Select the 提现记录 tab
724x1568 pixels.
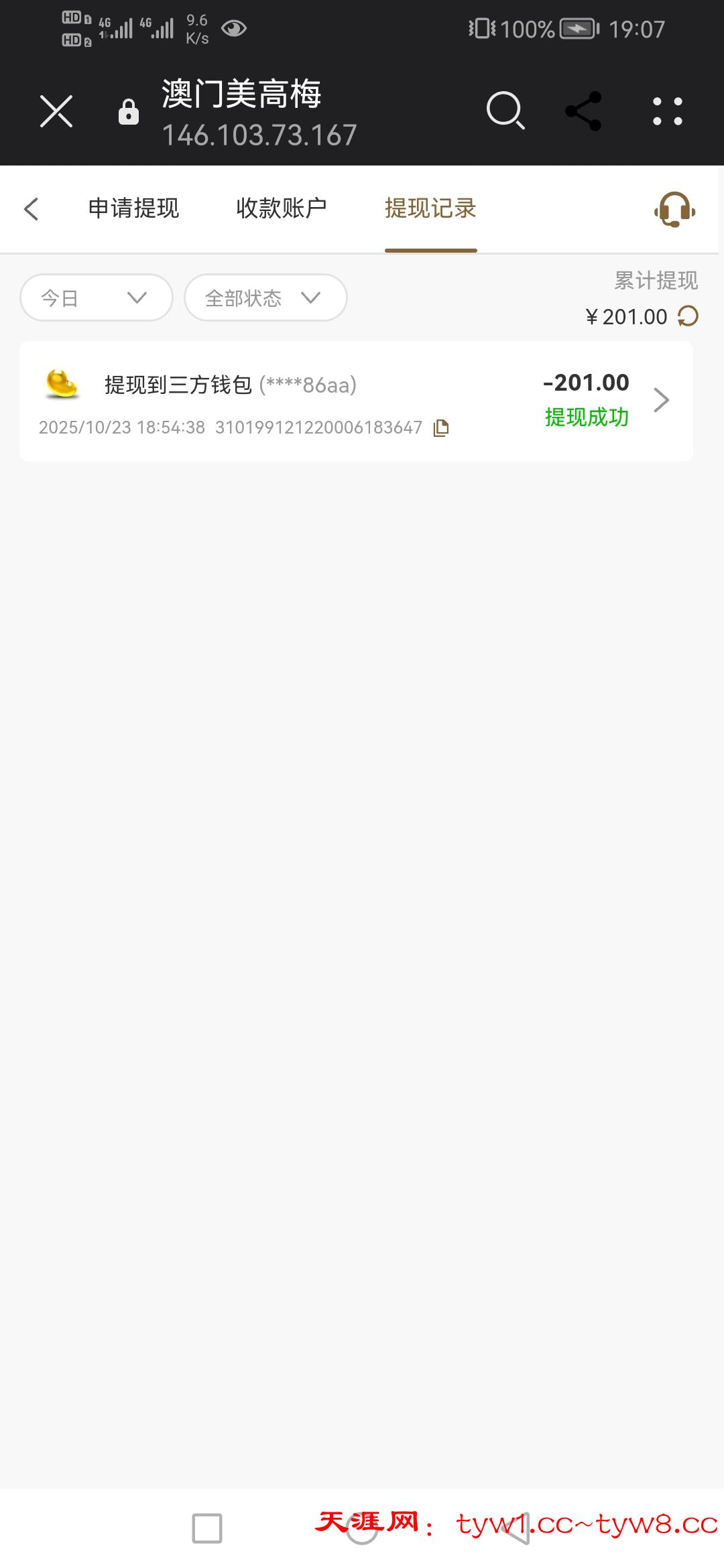pyautogui.click(x=430, y=208)
